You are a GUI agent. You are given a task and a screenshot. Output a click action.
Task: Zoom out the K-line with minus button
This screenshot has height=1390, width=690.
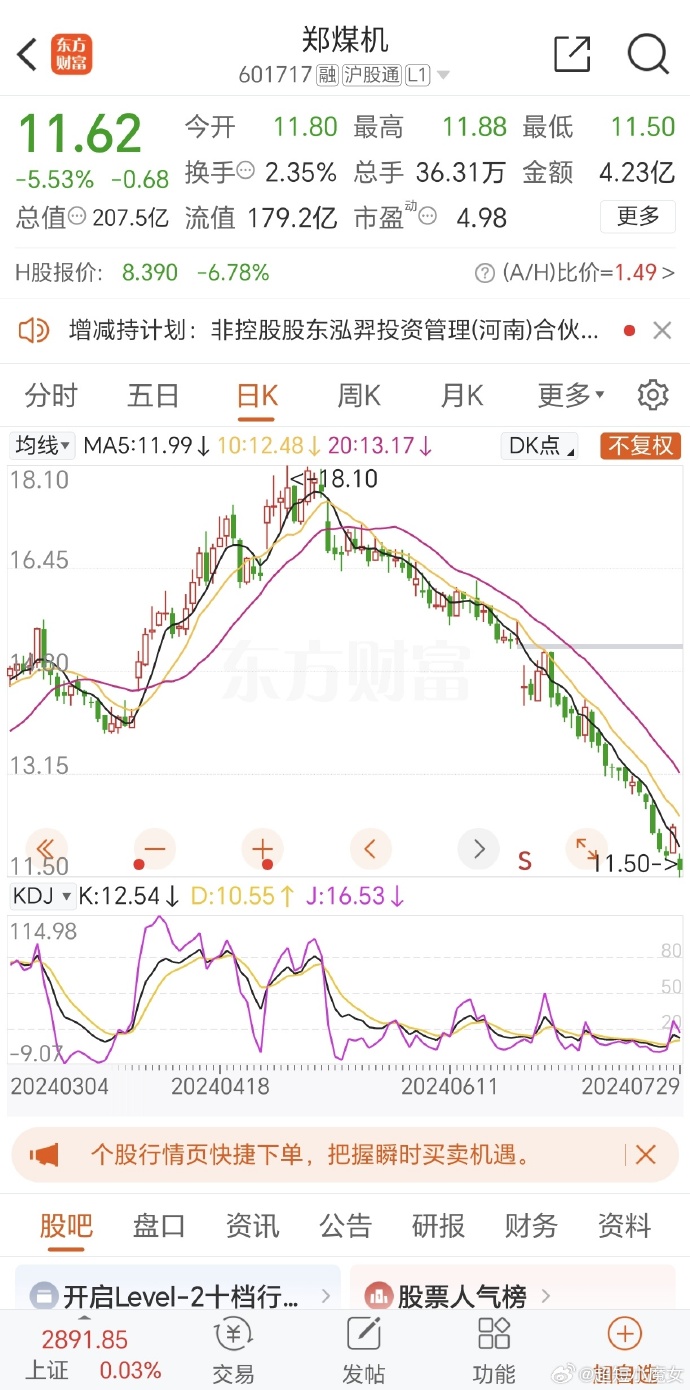point(153,849)
